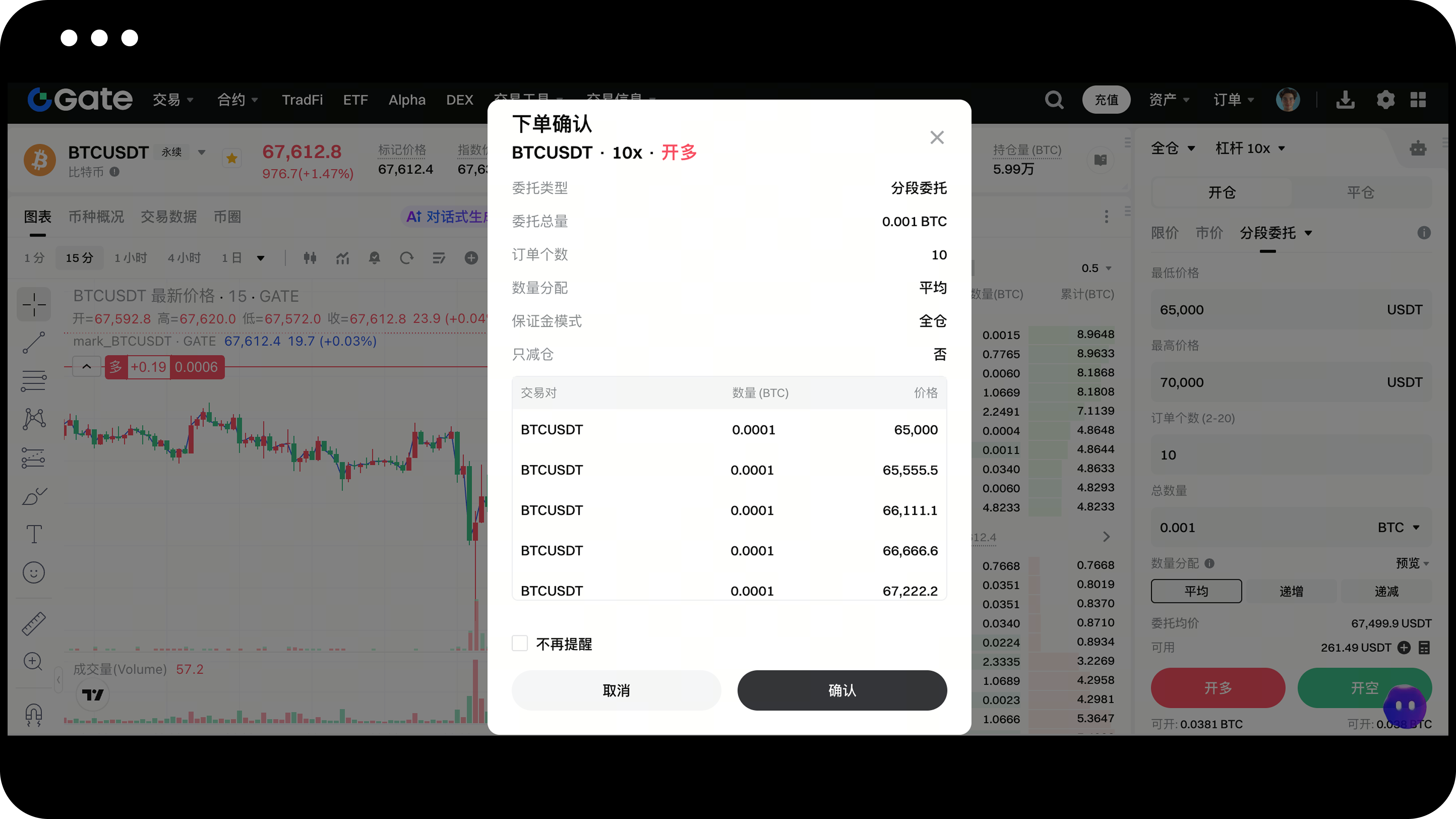This screenshot has width=1456, height=819.
Task: Check the 不再提醒 checkbox
Action: [x=519, y=643]
